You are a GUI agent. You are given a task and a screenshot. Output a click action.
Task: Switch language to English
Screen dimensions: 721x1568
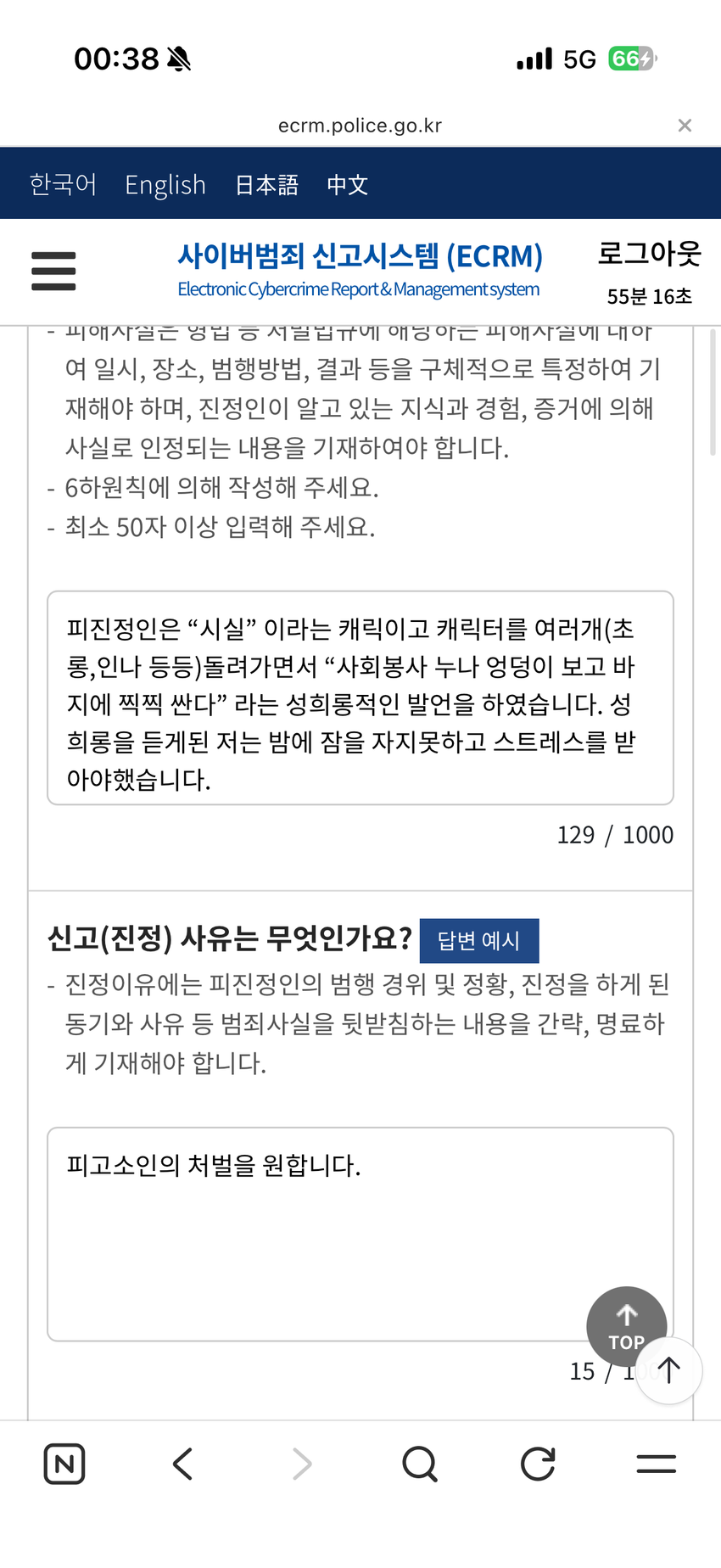tap(165, 184)
